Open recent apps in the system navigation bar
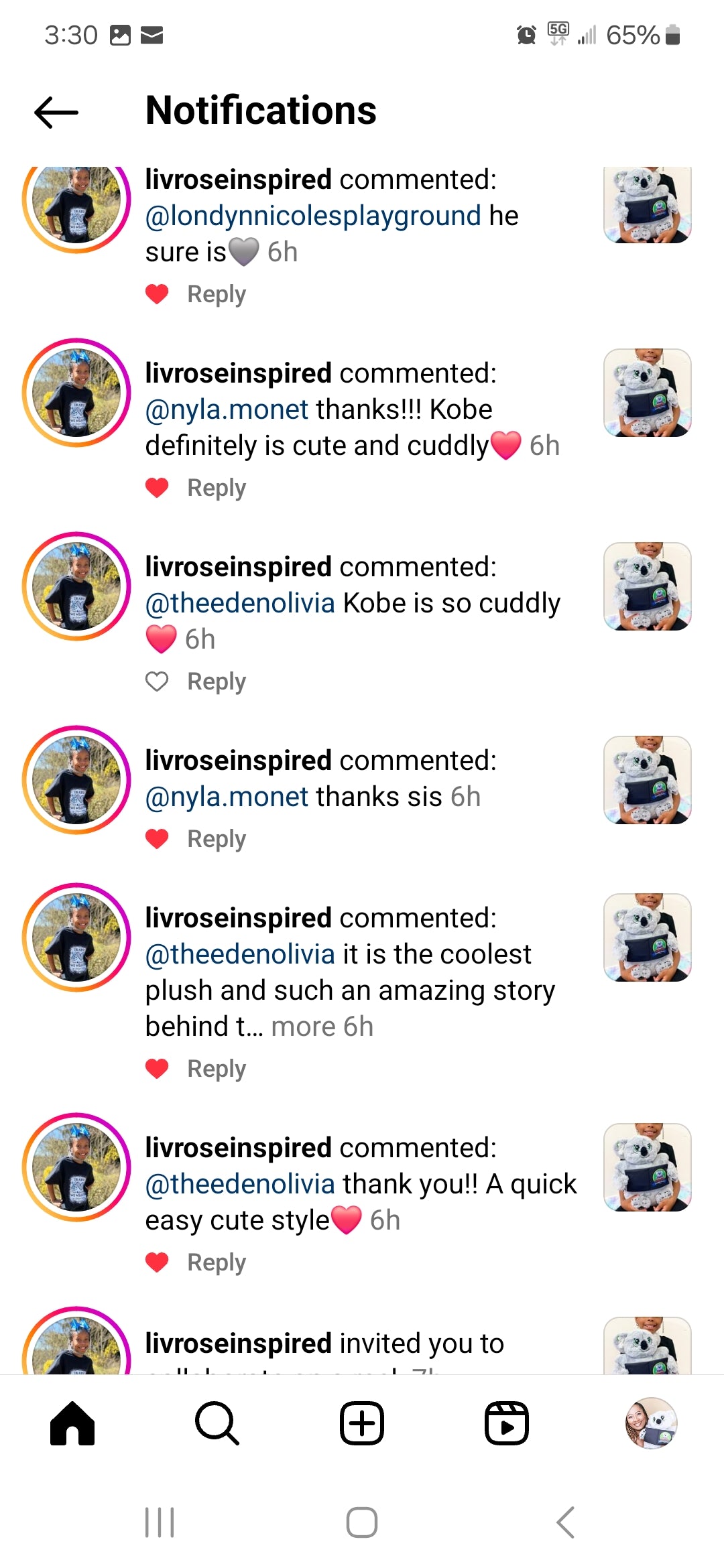 160,1522
